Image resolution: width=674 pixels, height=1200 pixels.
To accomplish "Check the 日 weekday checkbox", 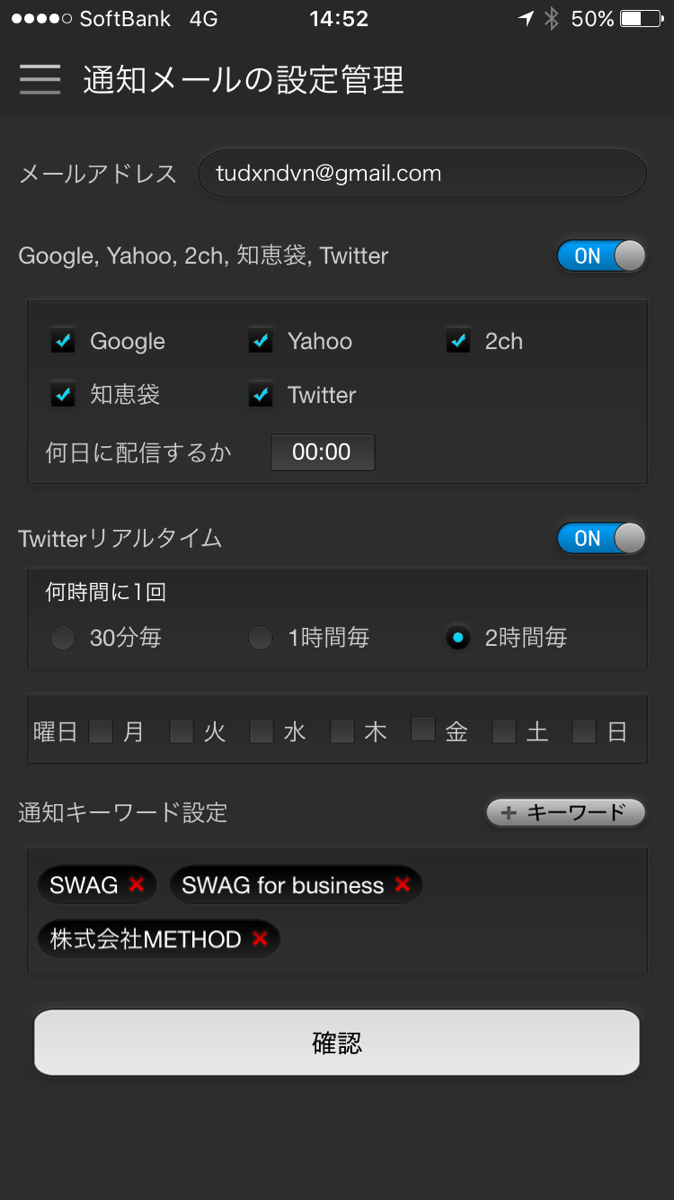I will (585, 732).
